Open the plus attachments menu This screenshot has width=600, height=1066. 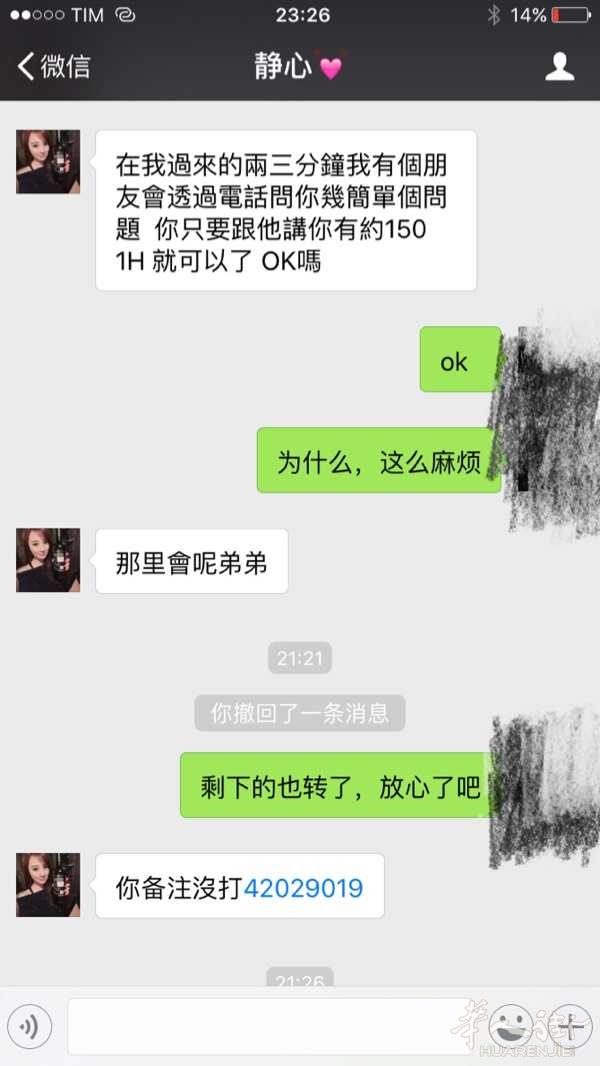tap(571, 1027)
